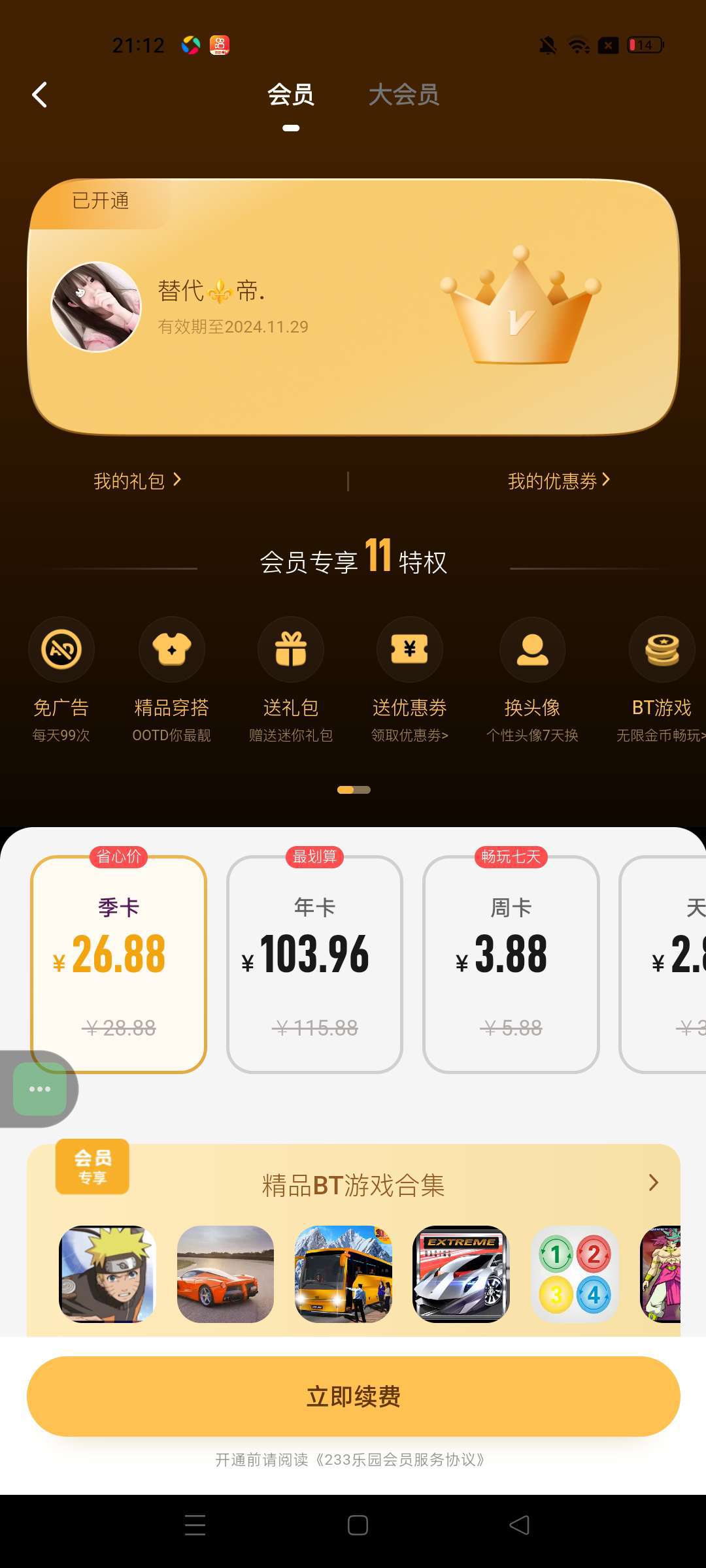This screenshot has width=706, height=1568.
Task: Switch to the 大会员 tab
Action: tap(403, 95)
